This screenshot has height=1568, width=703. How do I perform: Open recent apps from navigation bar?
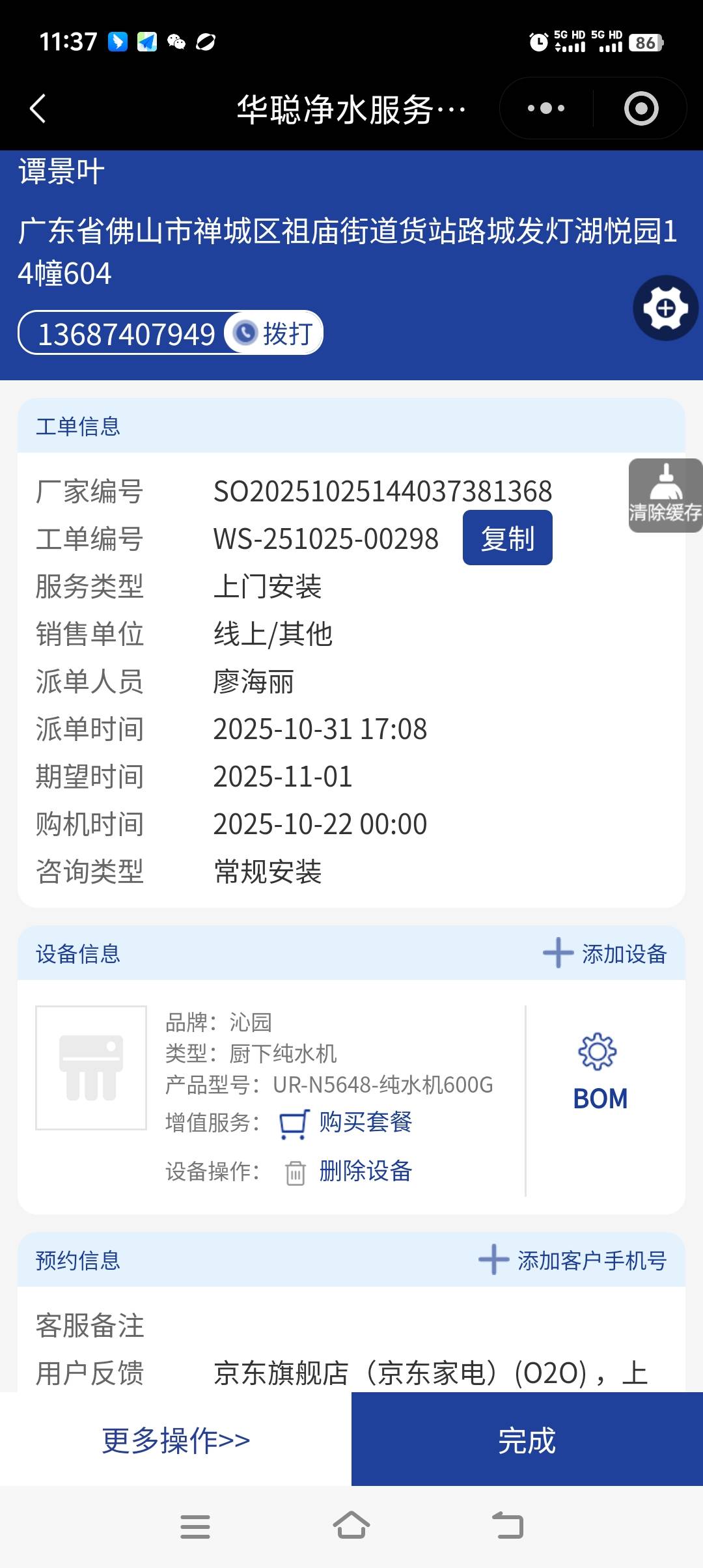tap(195, 1526)
